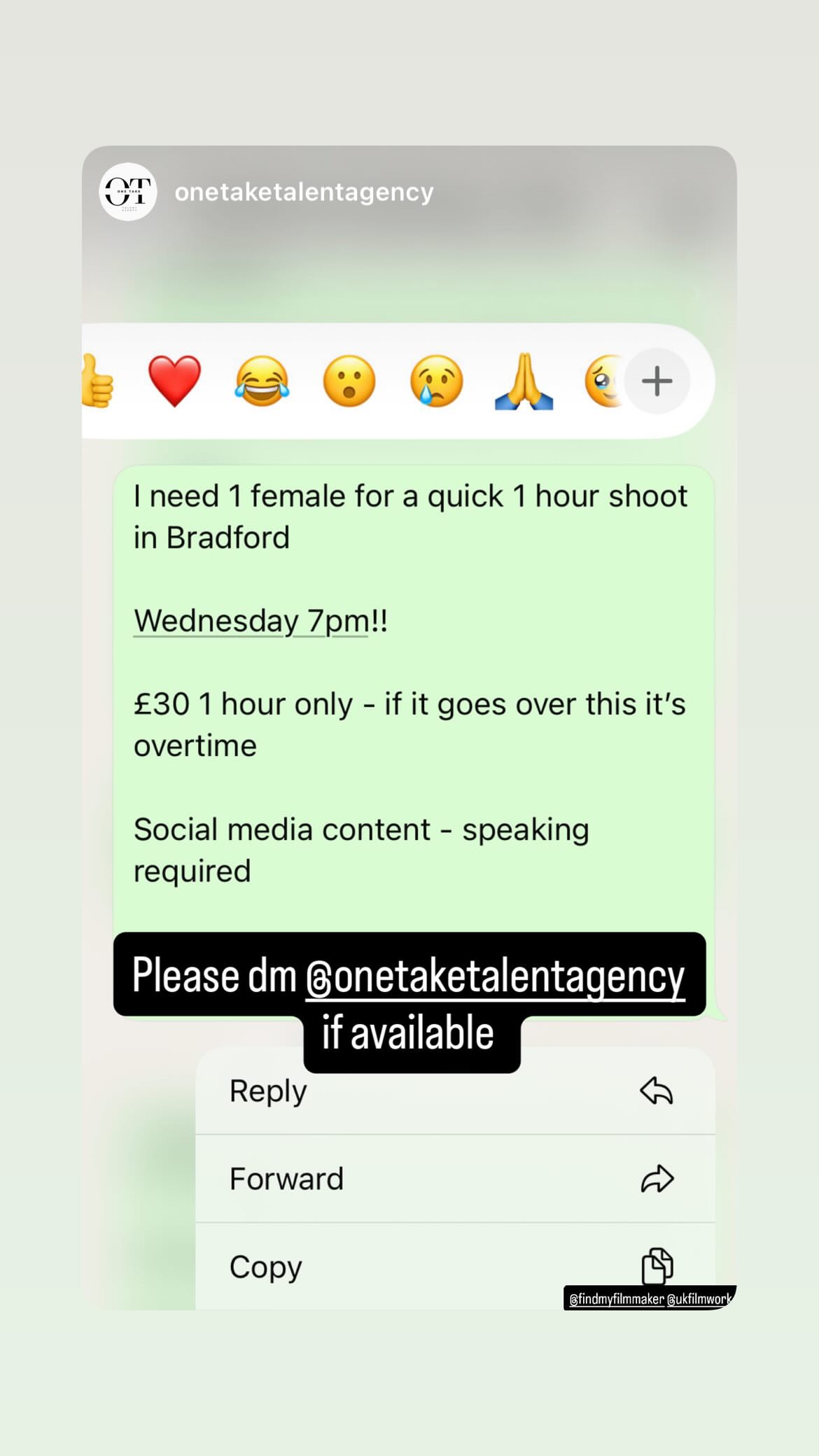Screen dimensions: 819x1456
Task: Select Reply from the message menu
Action: (x=267, y=1090)
